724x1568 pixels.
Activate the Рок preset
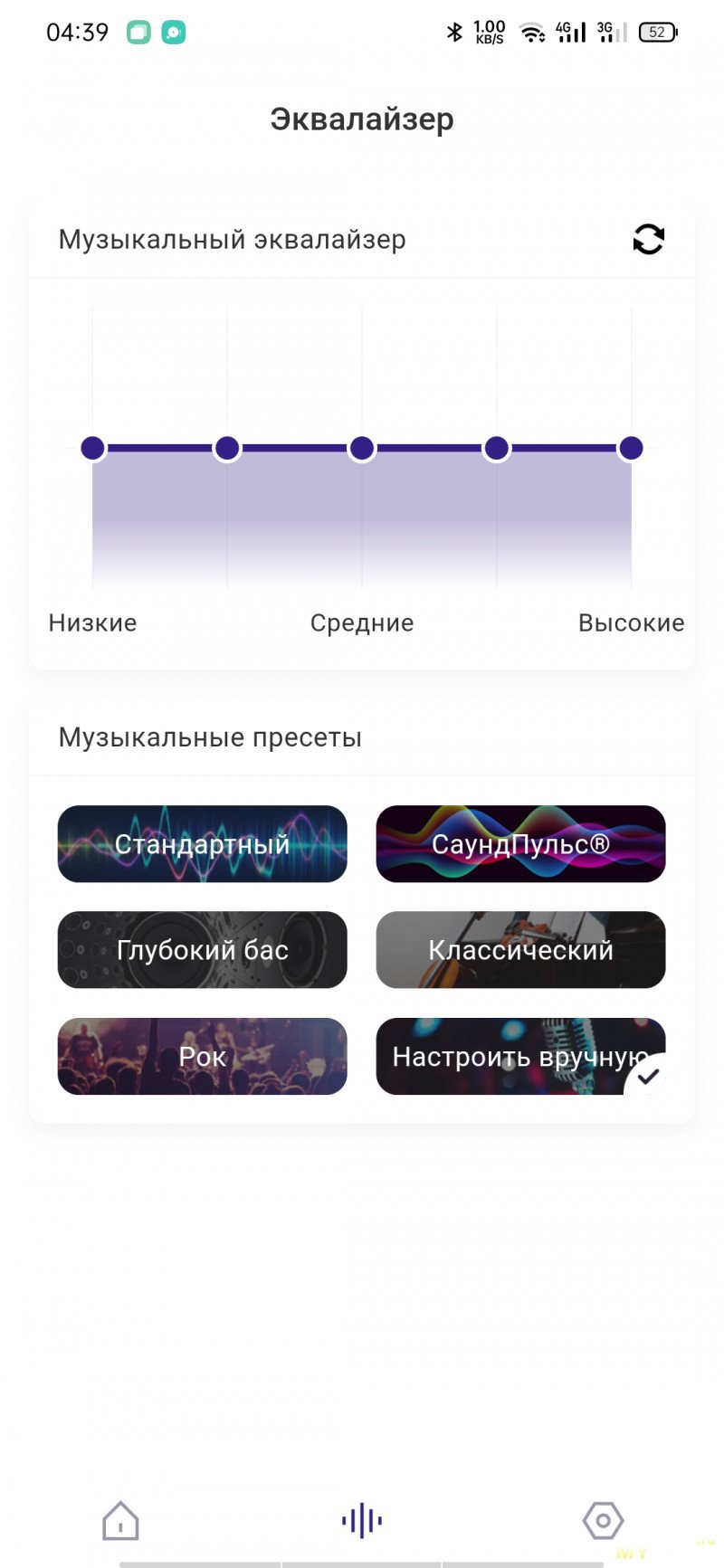click(x=202, y=1056)
